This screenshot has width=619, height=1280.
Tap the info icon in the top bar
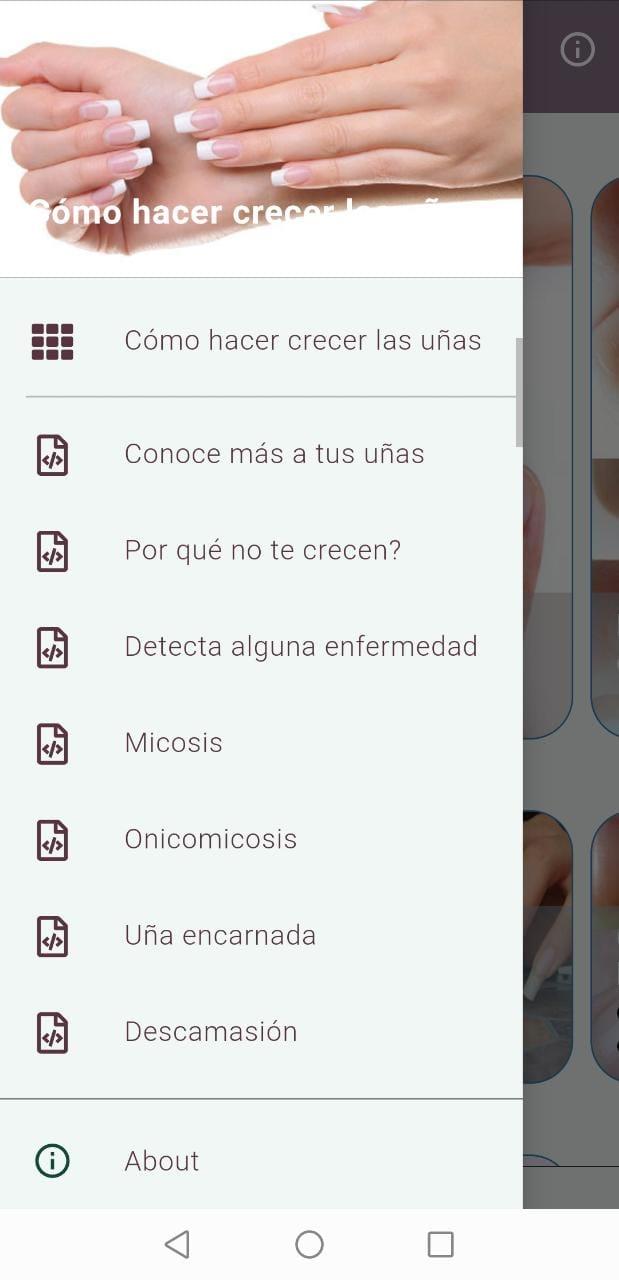pos(577,49)
